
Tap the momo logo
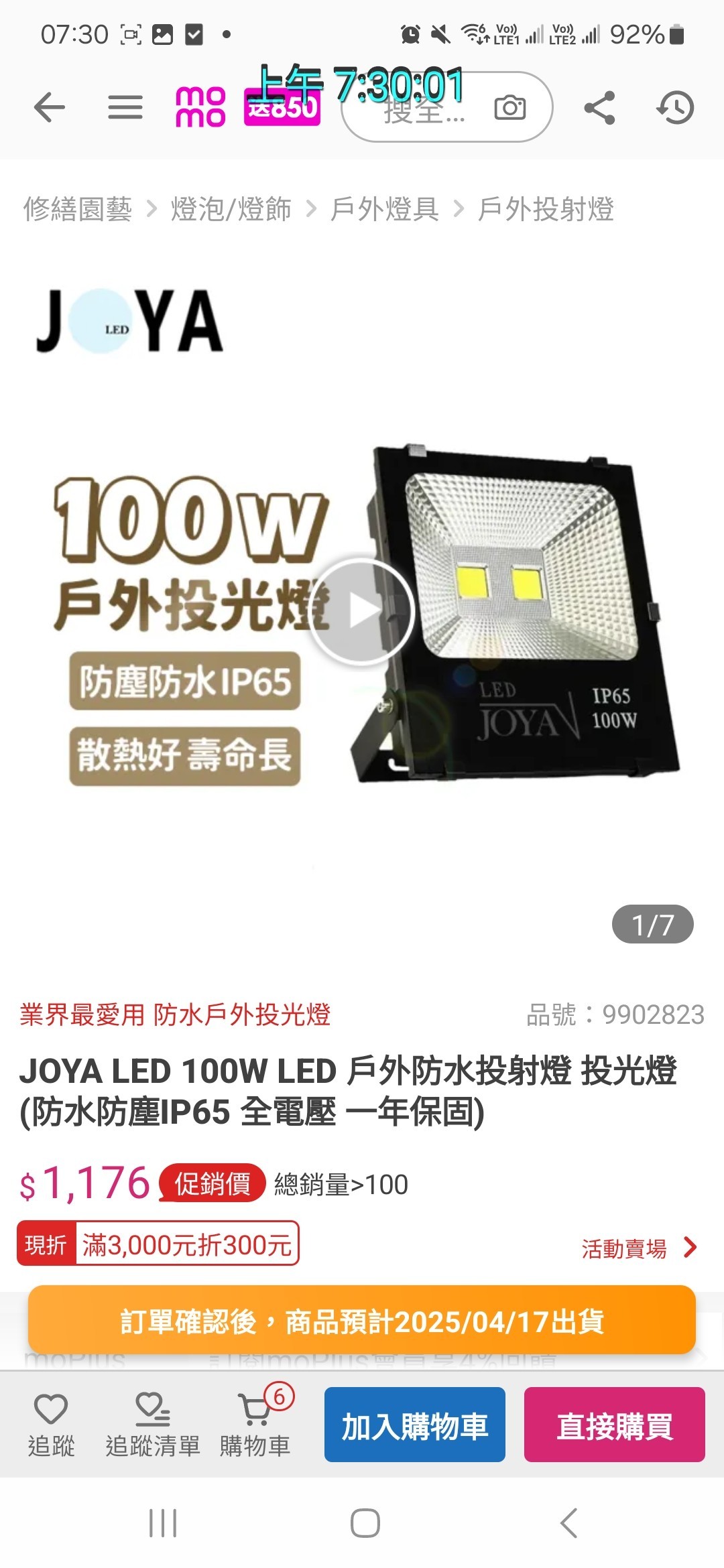[200, 107]
